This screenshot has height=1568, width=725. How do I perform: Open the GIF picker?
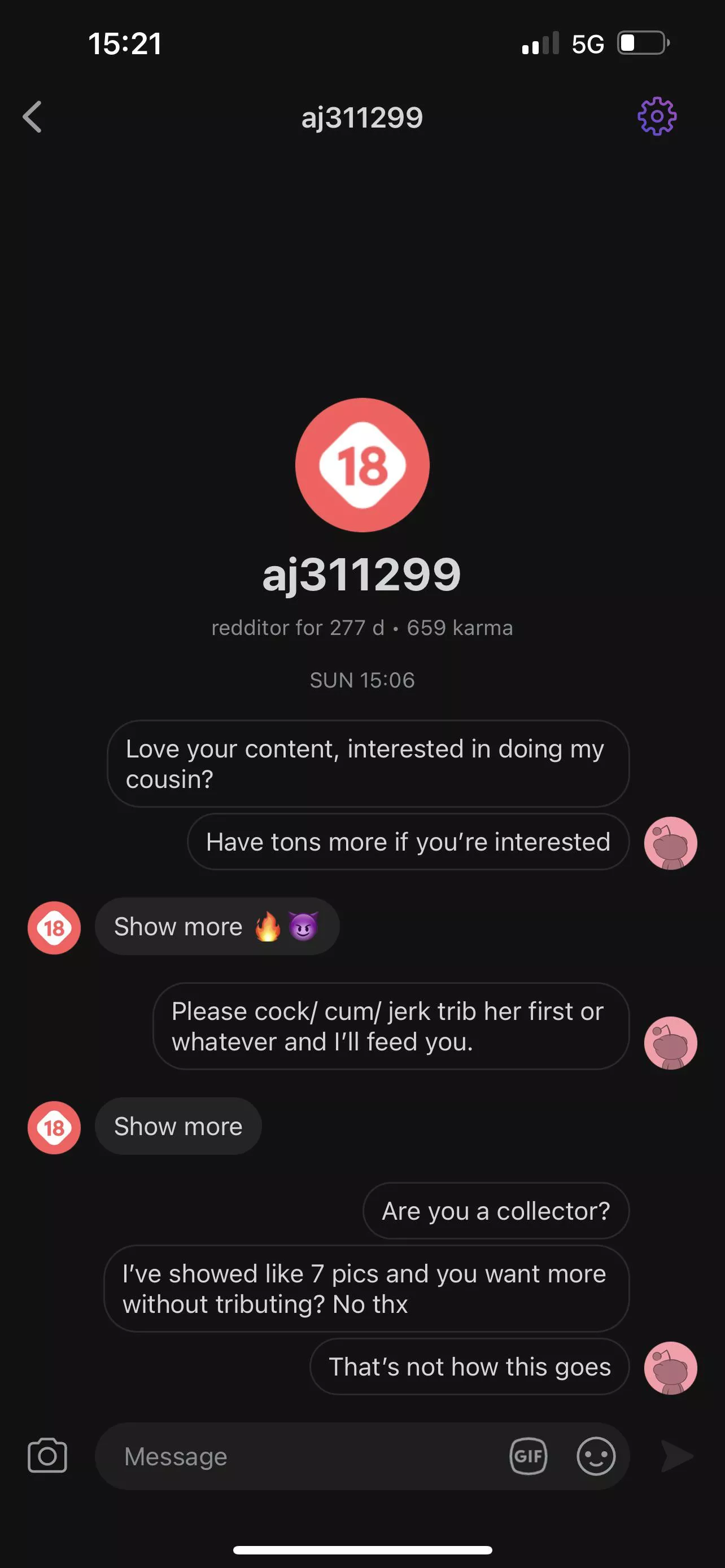click(529, 1456)
